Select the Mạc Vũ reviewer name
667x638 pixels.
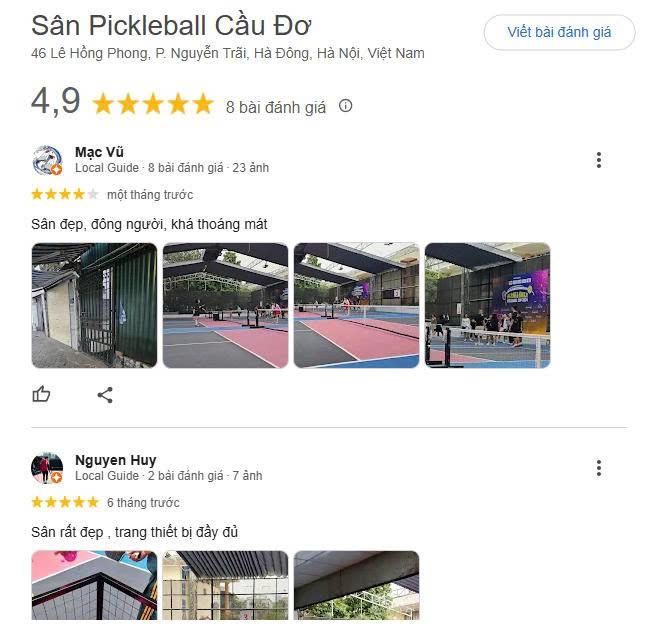99,152
